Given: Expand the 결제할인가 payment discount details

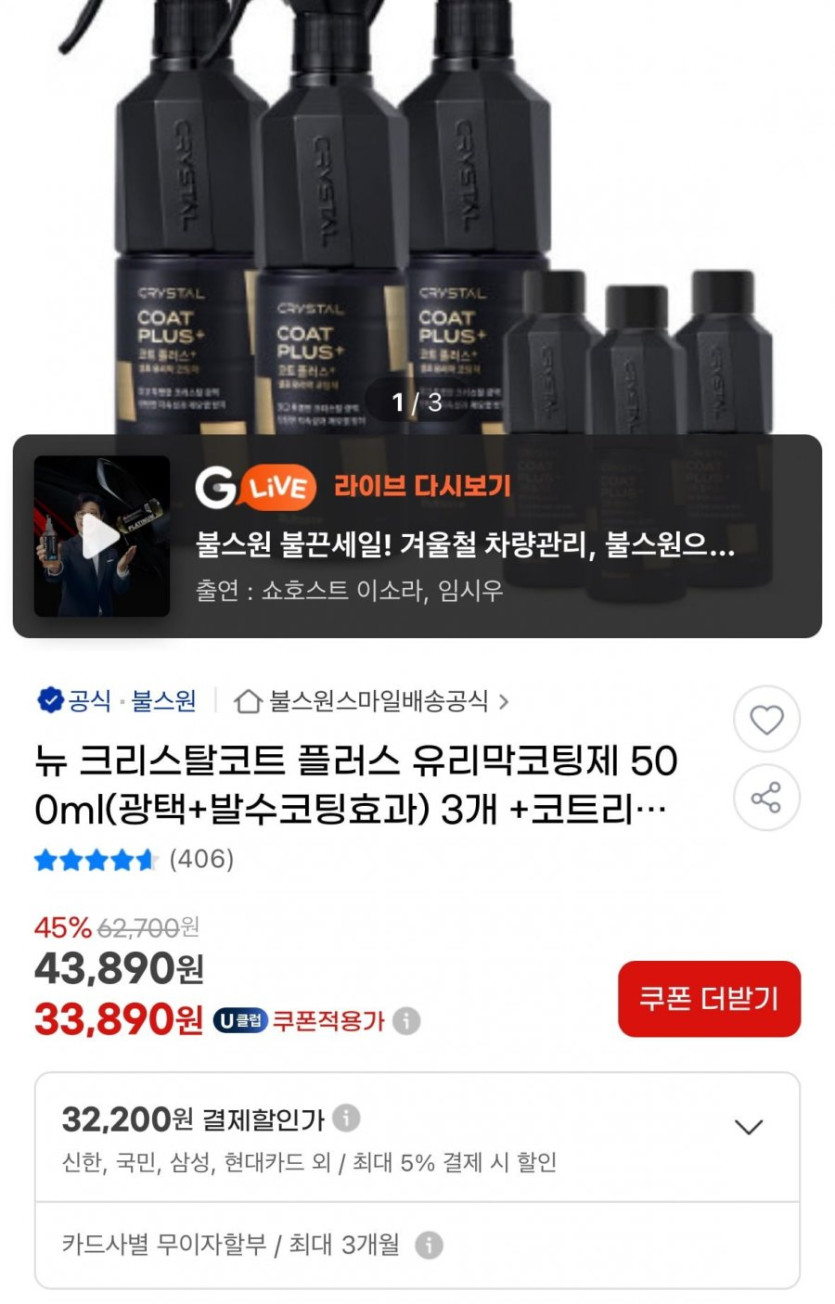Looking at the screenshot, I should pos(748,1127).
